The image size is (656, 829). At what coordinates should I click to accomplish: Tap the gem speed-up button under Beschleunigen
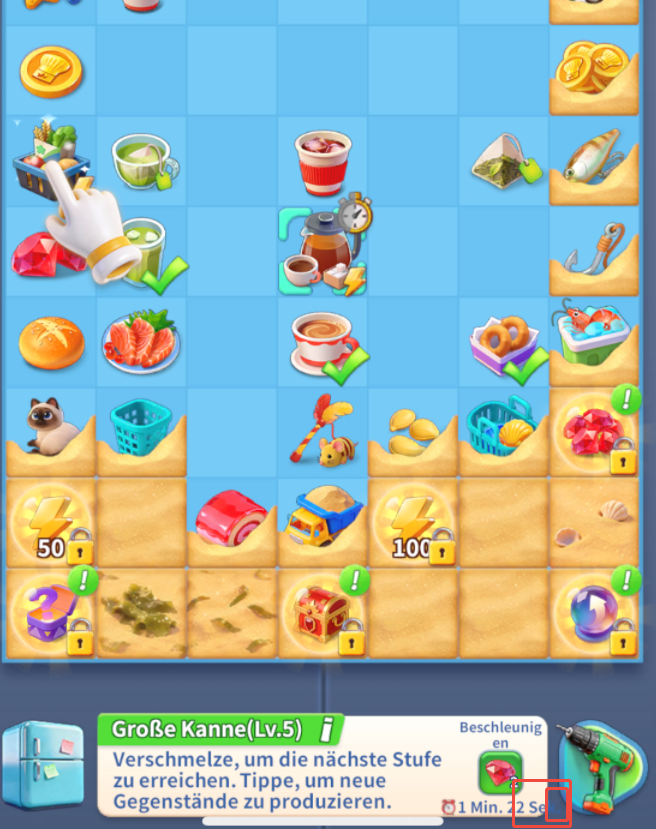[x=500, y=772]
